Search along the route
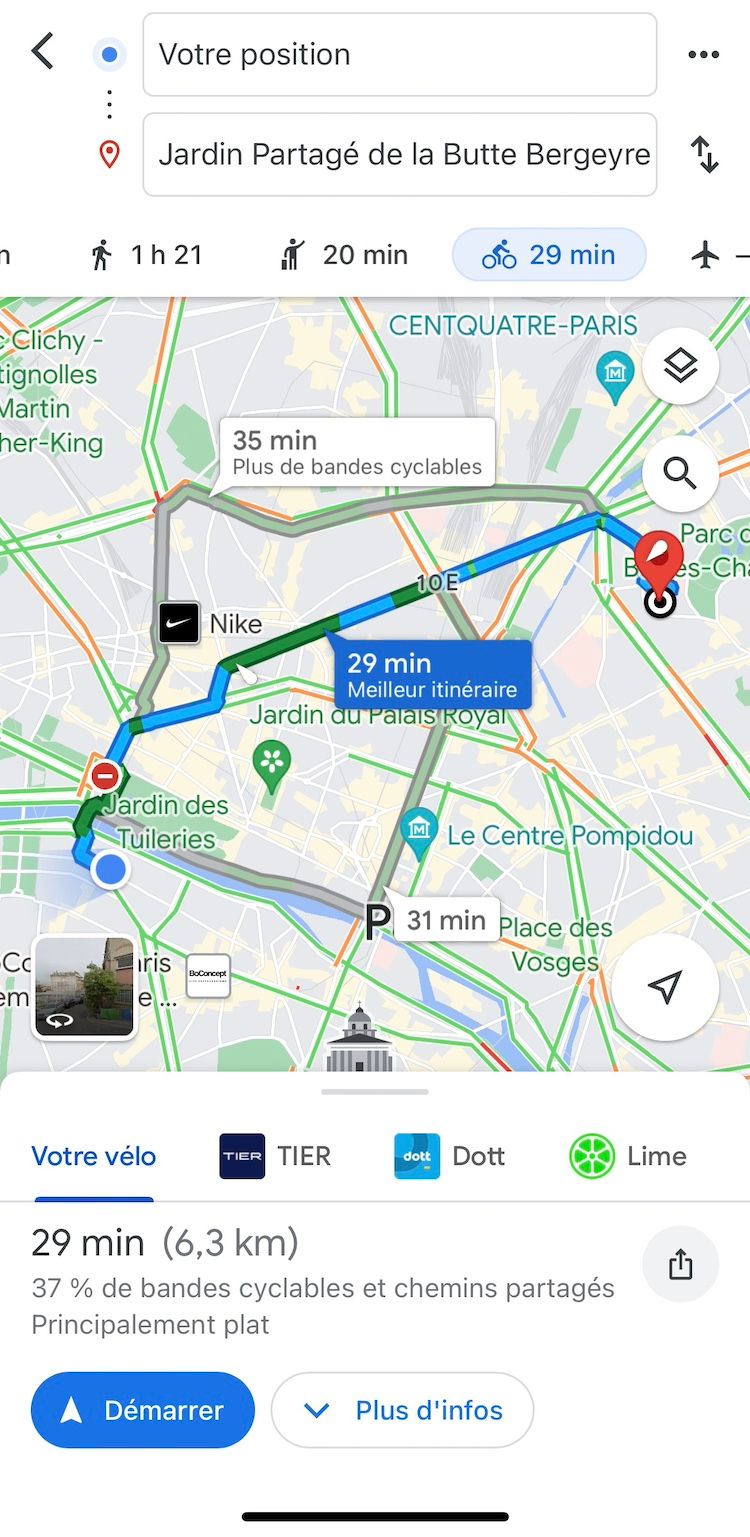The height and width of the screenshot is (1537, 750). [680, 473]
